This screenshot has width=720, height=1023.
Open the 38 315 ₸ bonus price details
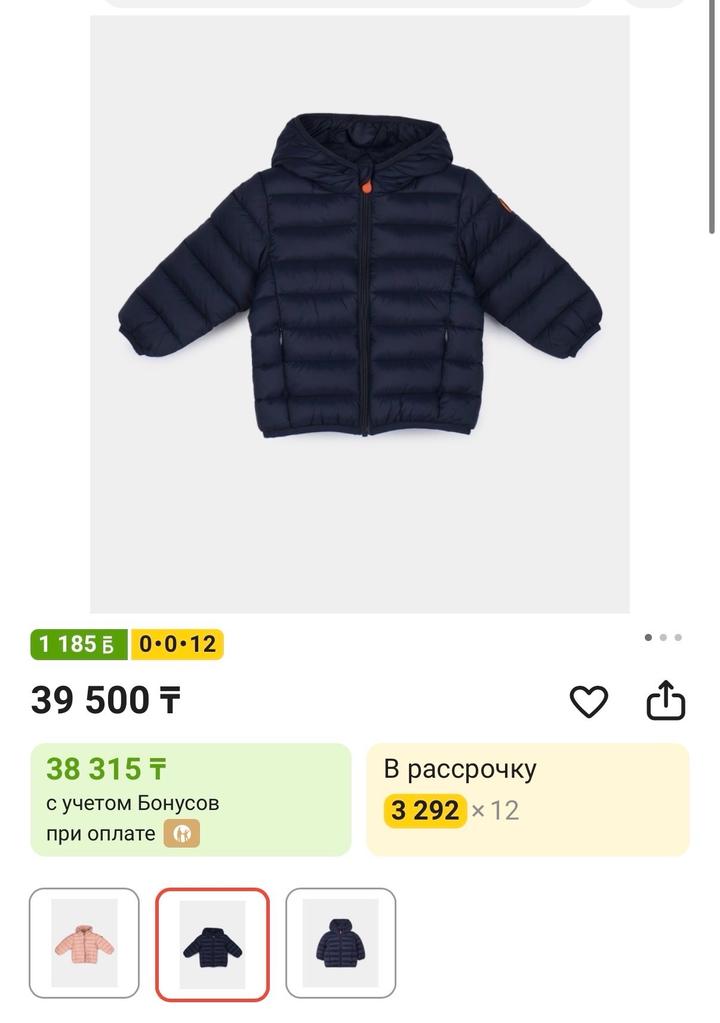[x=191, y=799]
